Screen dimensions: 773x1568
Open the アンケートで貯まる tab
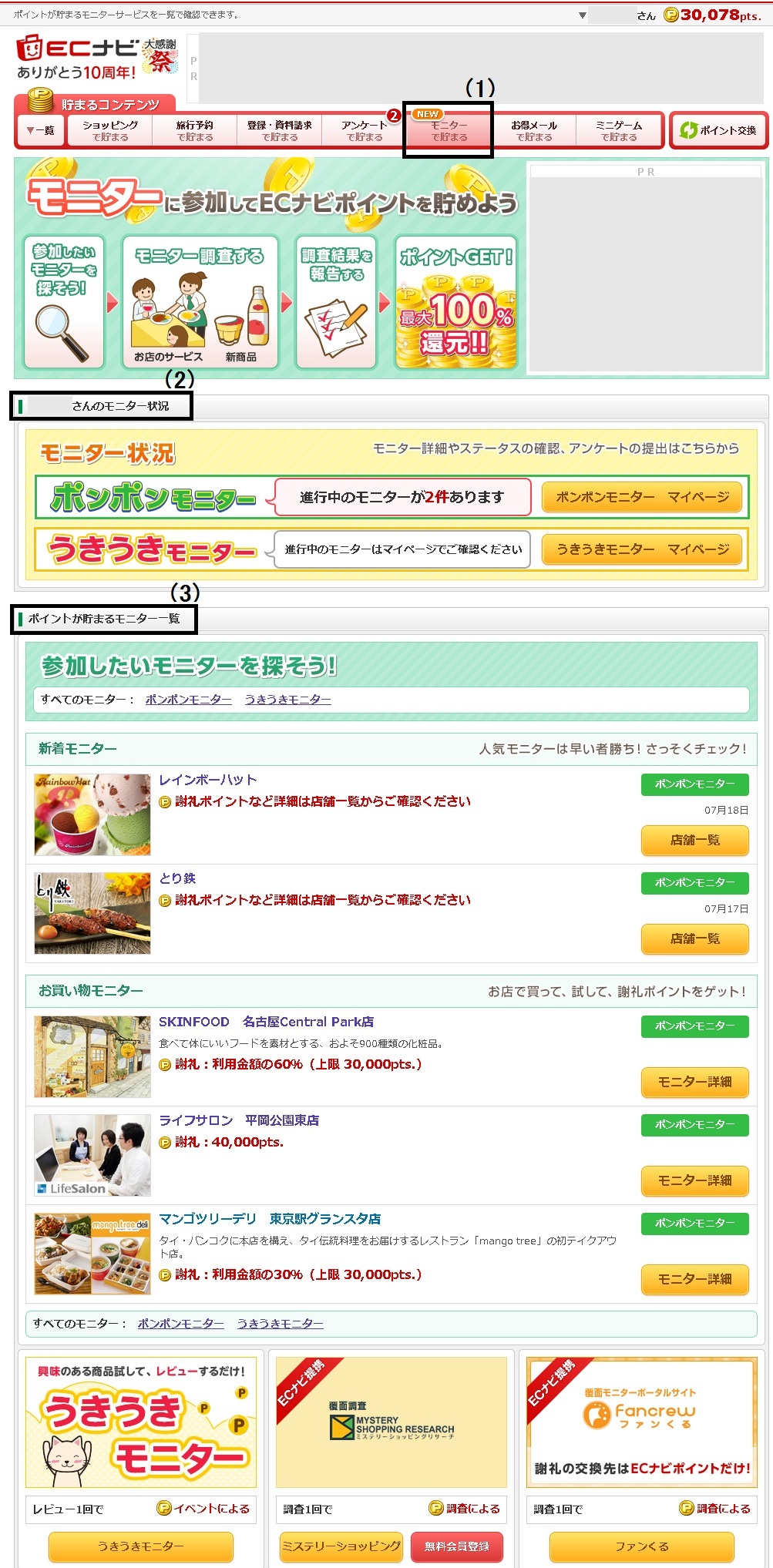pos(364,131)
